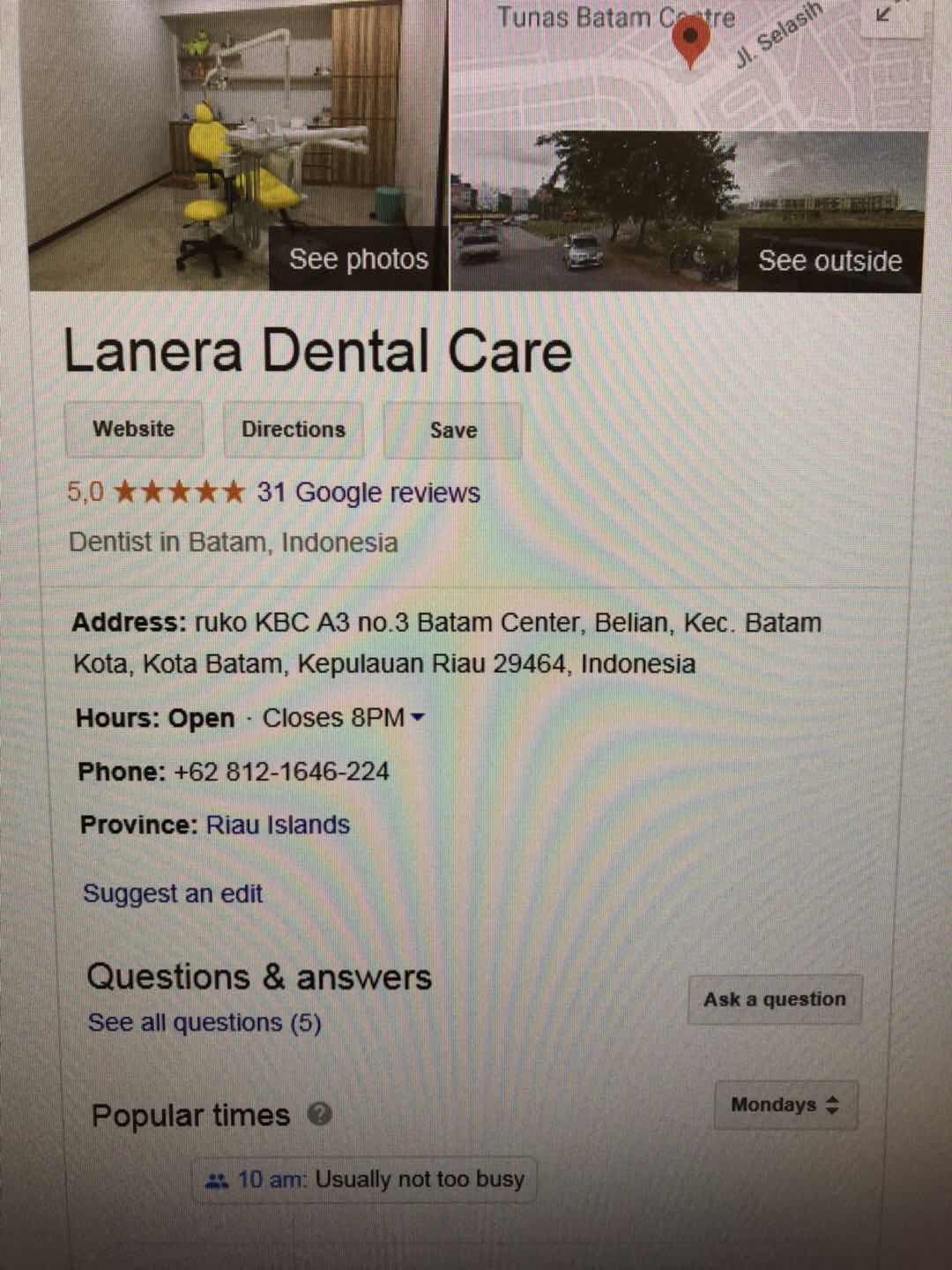Image resolution: width=952 pixels, height=1270 pixels.
Task: Open the Popular times help icon
Action: [319, 1115]
